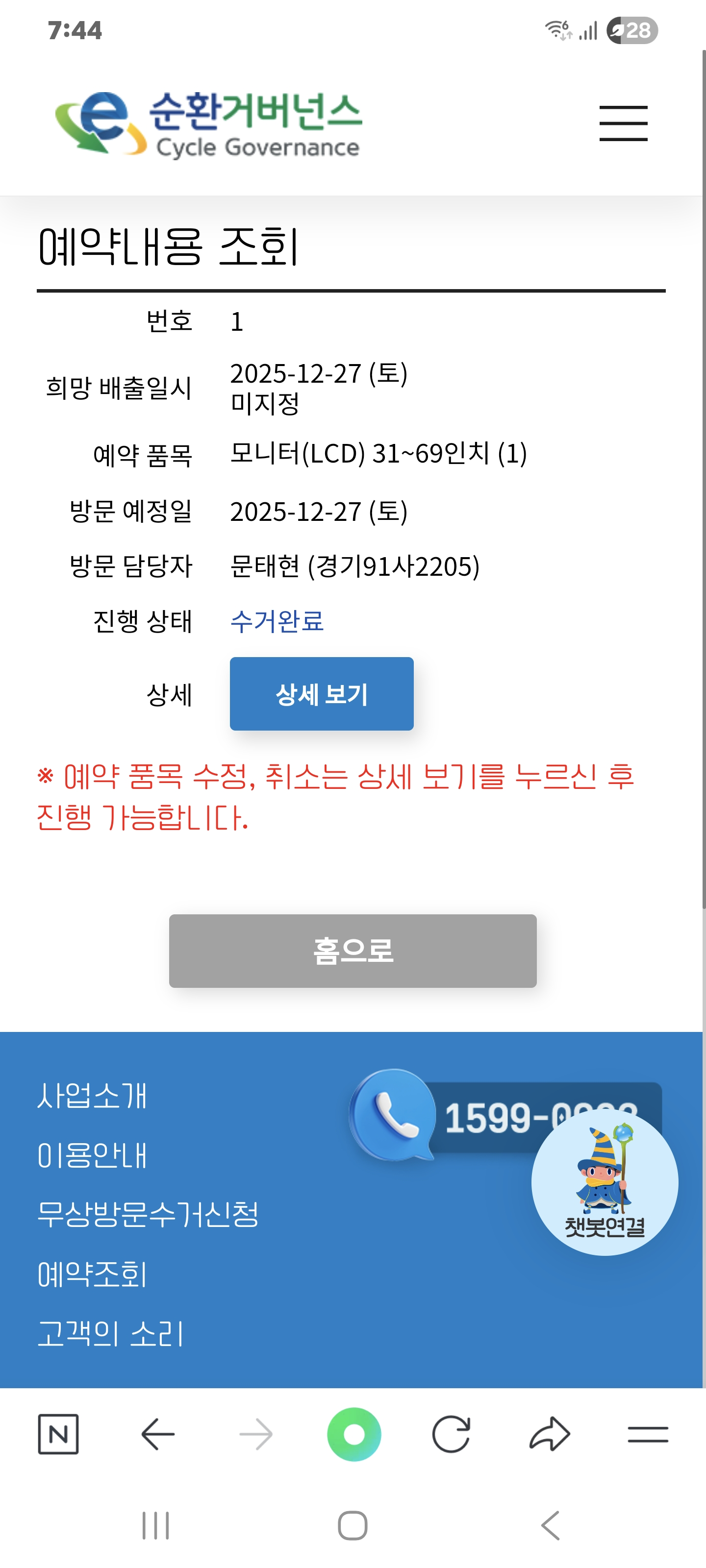Image resolution: width=706 pixels, height=1568 pixels.
Task: Open the system recent apps button
Action: tap(155, 1525)
